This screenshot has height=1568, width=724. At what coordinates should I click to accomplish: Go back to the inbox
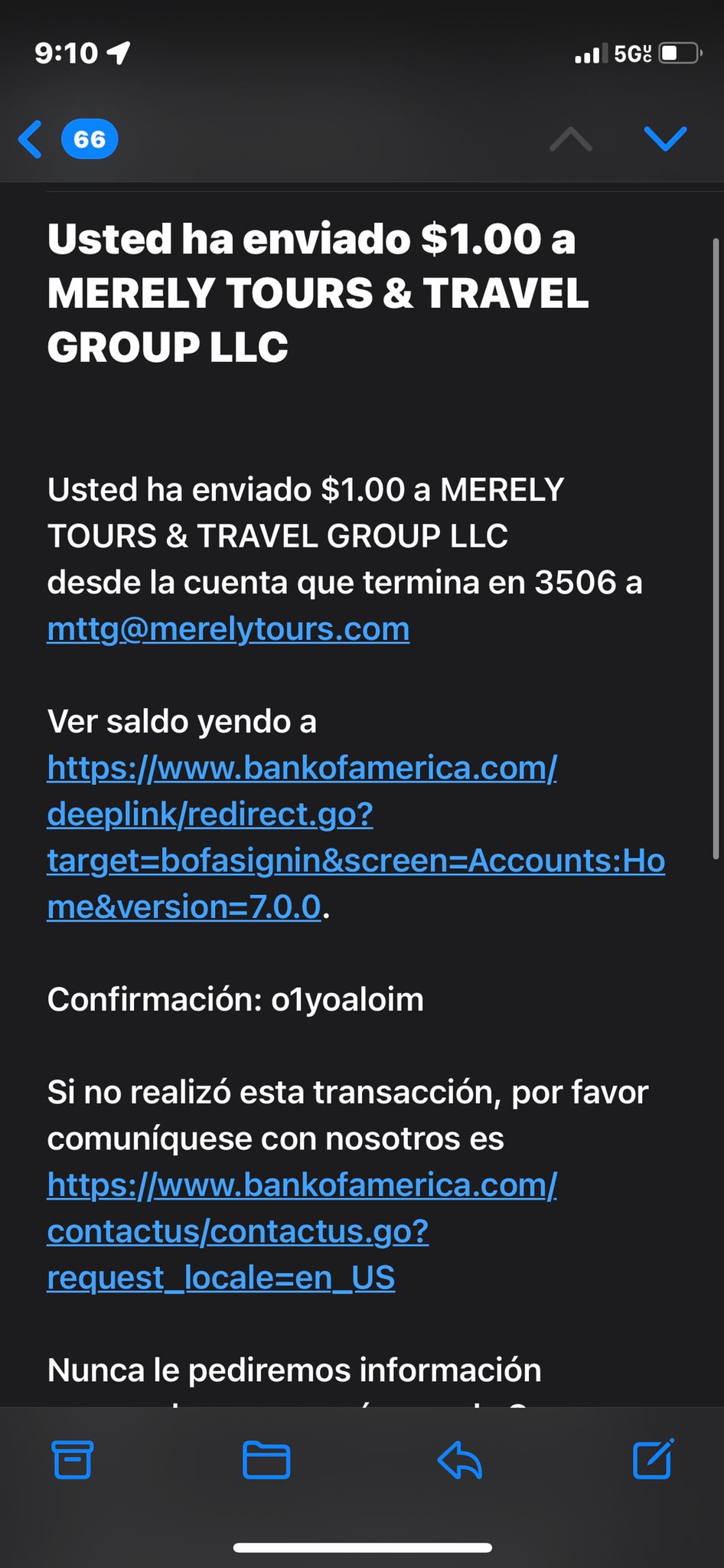click(67, 139)
